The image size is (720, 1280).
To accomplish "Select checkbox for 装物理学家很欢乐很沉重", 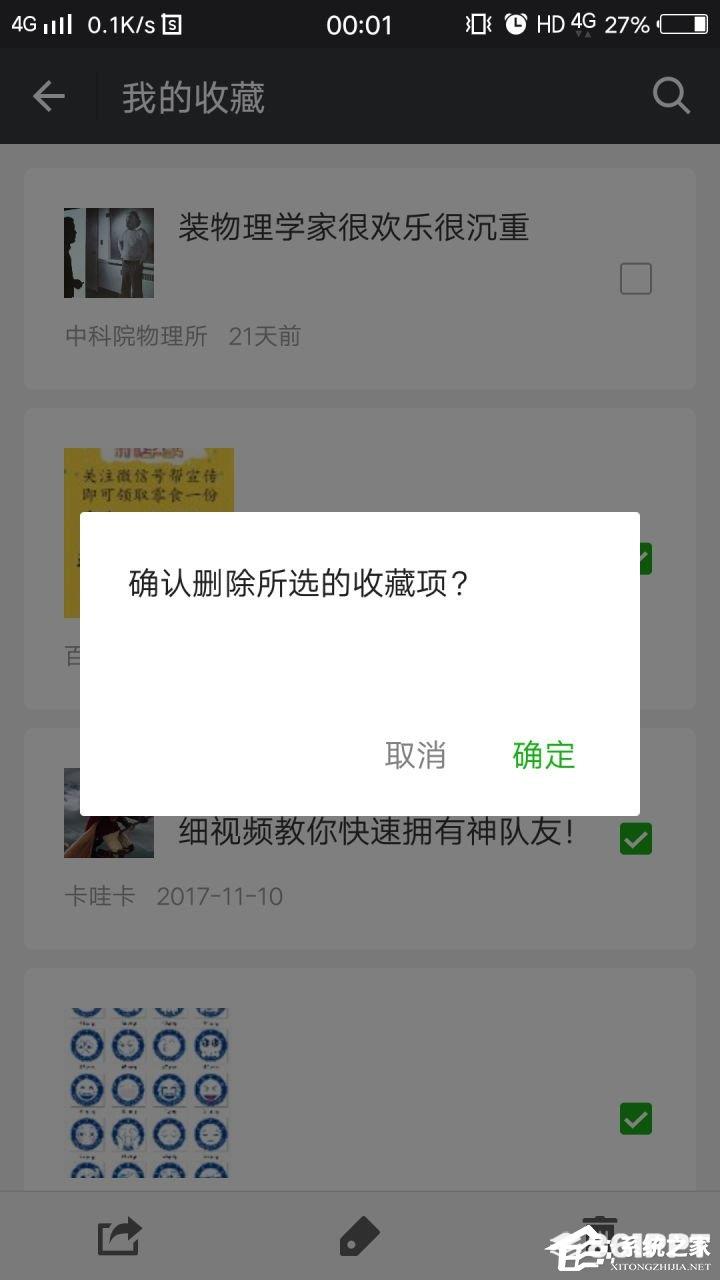I will (x=636, y=279).
